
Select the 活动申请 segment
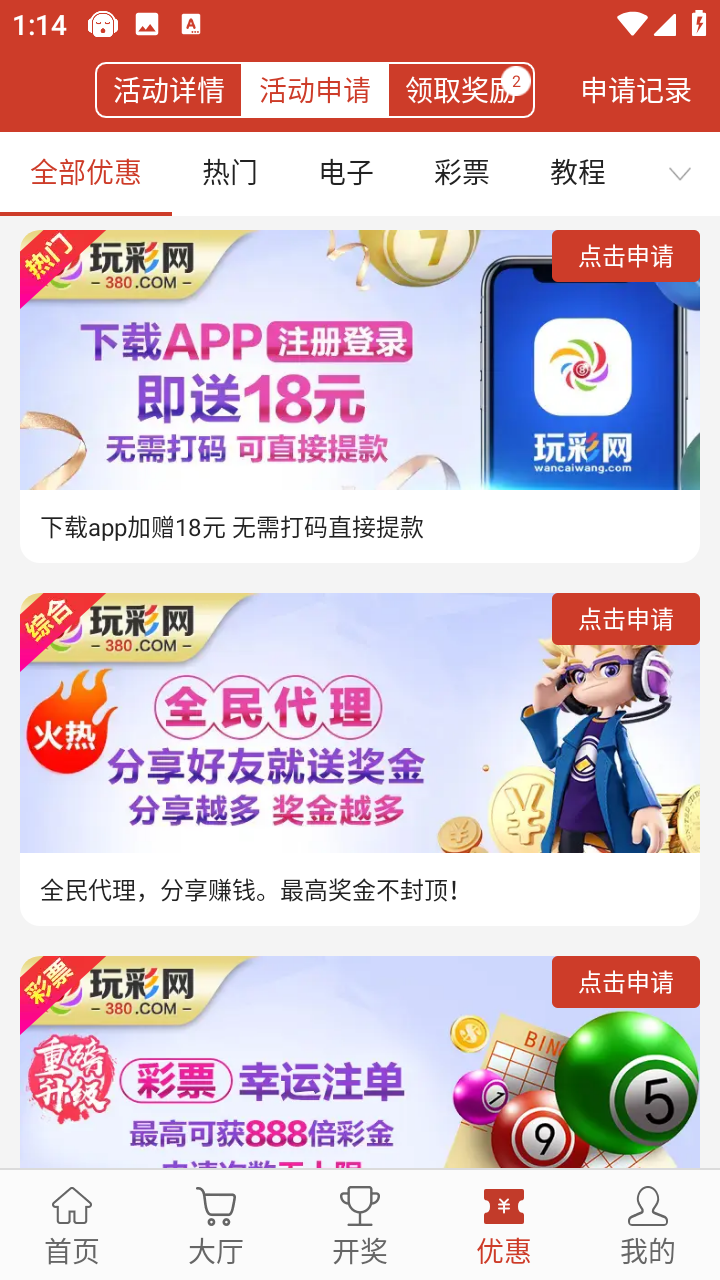point(315,91)
